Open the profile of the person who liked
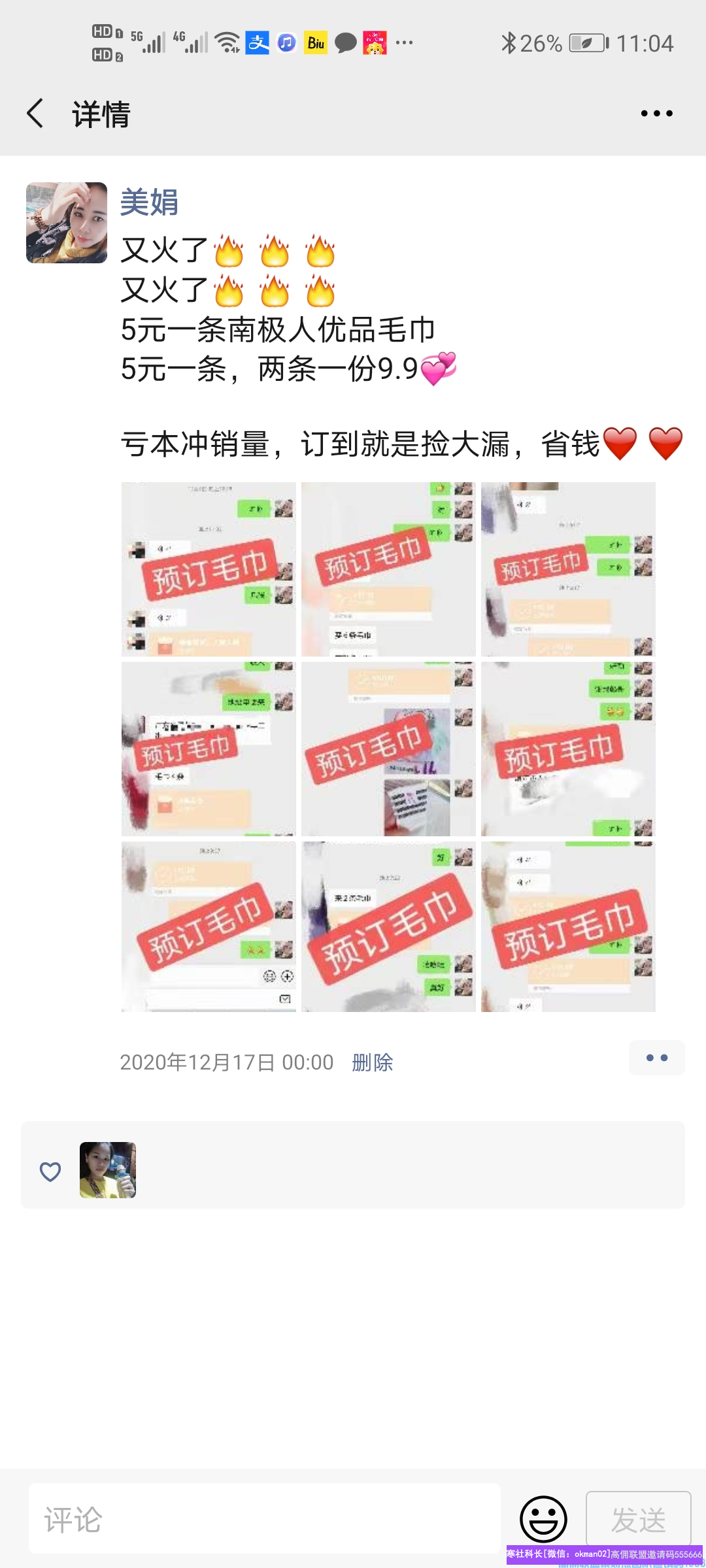Viewport: 706px width, 1568px height. point(108,1170)
